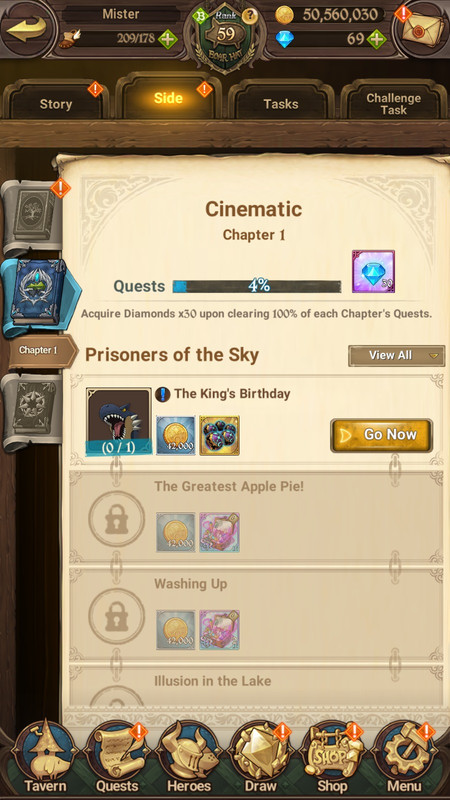Select the gray tree book on the sidebar
This screenshot has width=450, height=800.
tap(33, 217)
